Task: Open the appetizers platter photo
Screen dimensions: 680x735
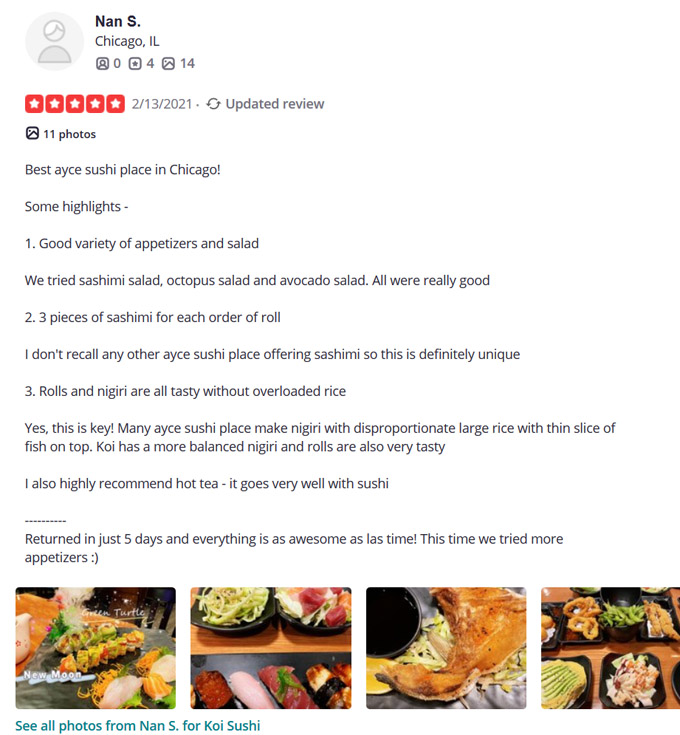Action: point(610,647)
